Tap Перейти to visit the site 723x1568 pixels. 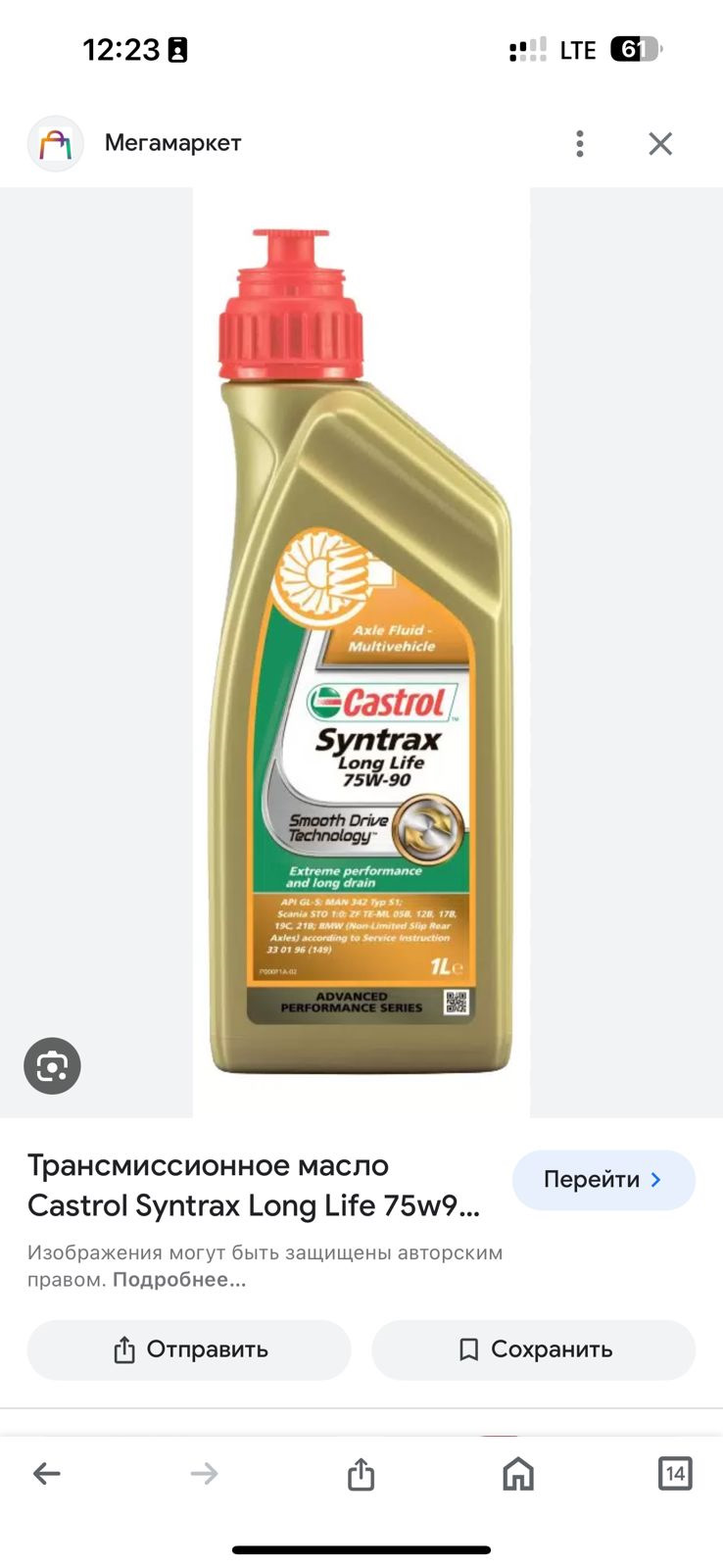(x=602, y=1180)
